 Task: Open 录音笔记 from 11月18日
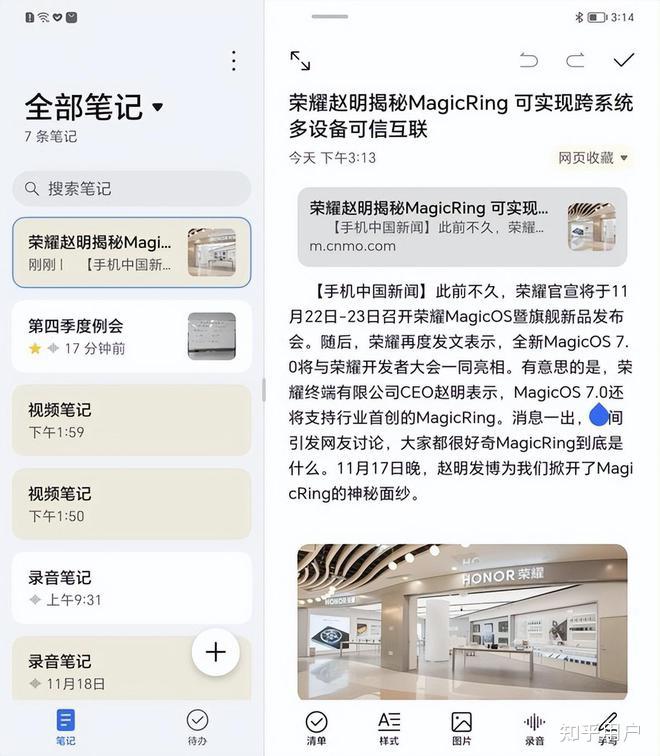(110, 670)
